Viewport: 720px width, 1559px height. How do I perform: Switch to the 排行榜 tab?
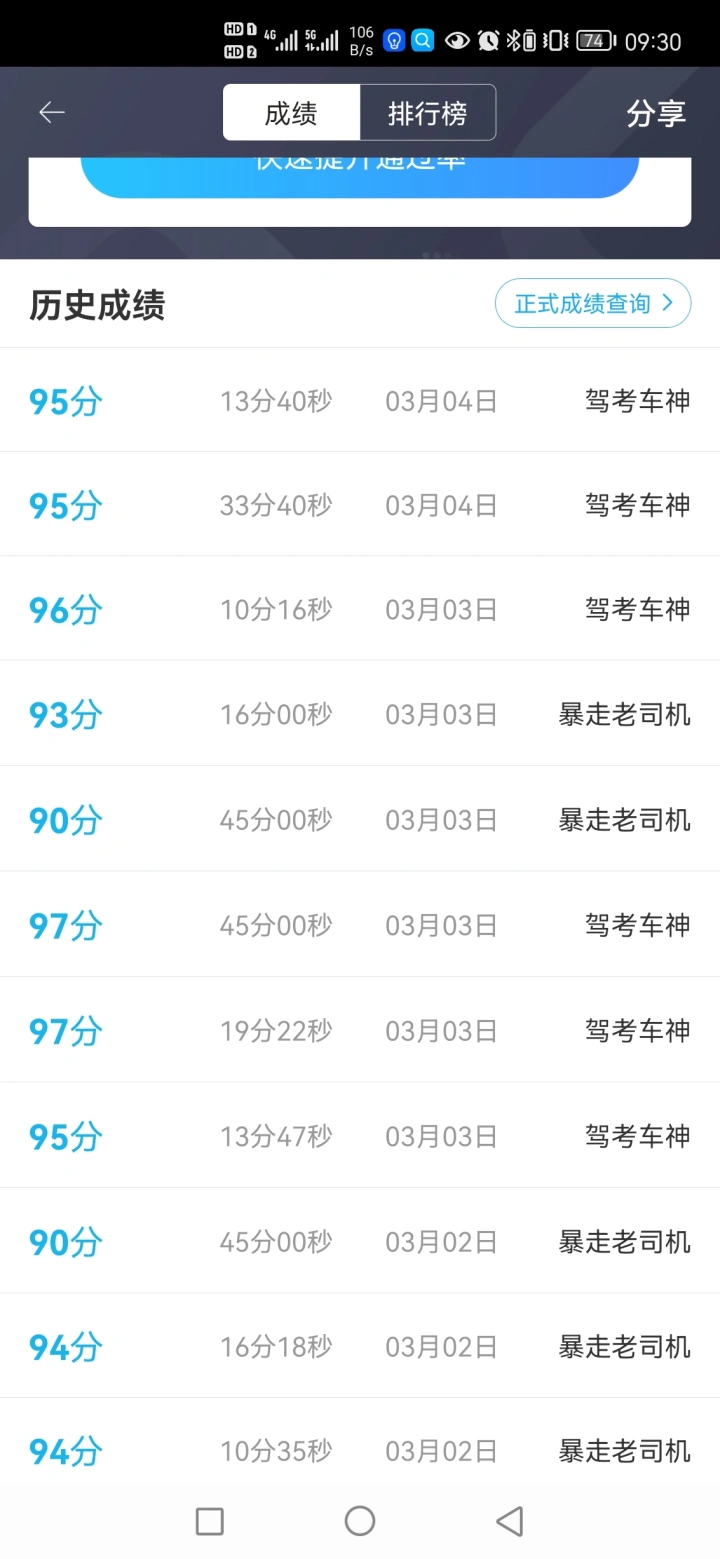point(428,113)
